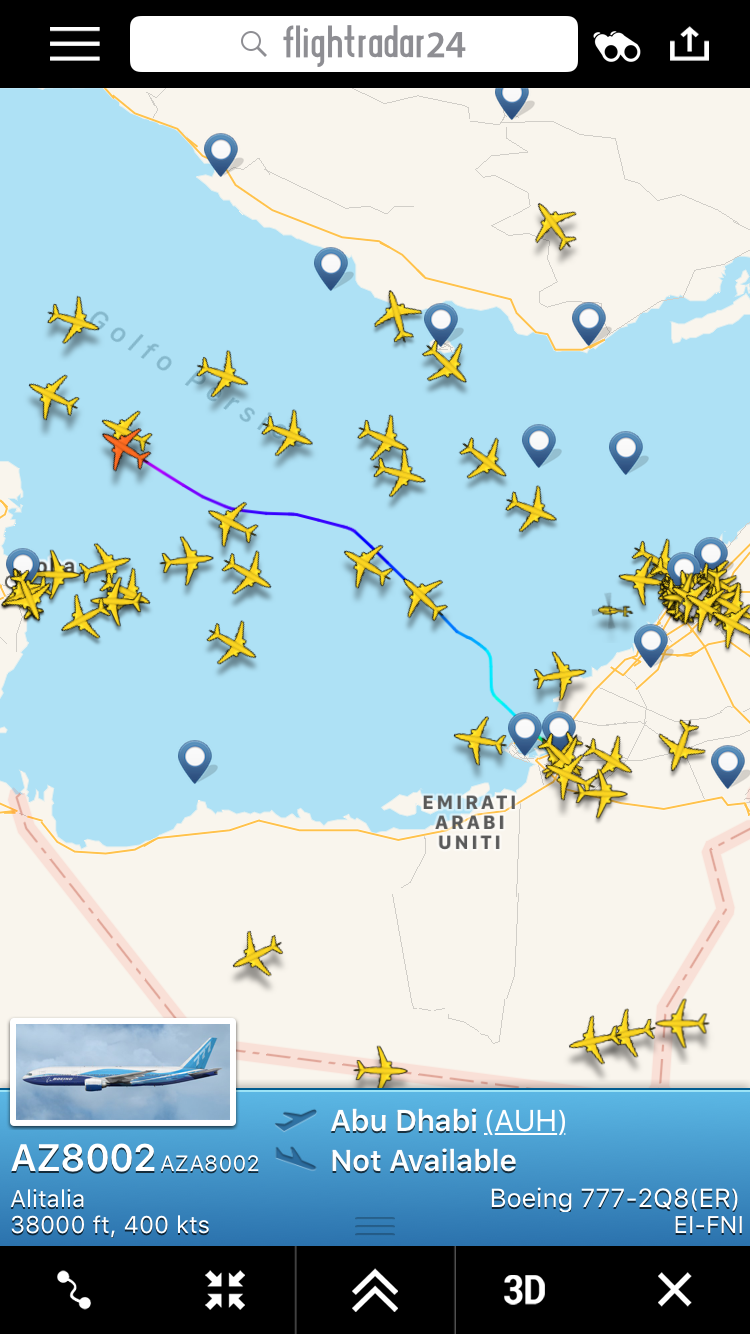Close the AZ8002 flight panel
The height and width of the screenshot is (1334, 750).
(x=674, y=1290)
